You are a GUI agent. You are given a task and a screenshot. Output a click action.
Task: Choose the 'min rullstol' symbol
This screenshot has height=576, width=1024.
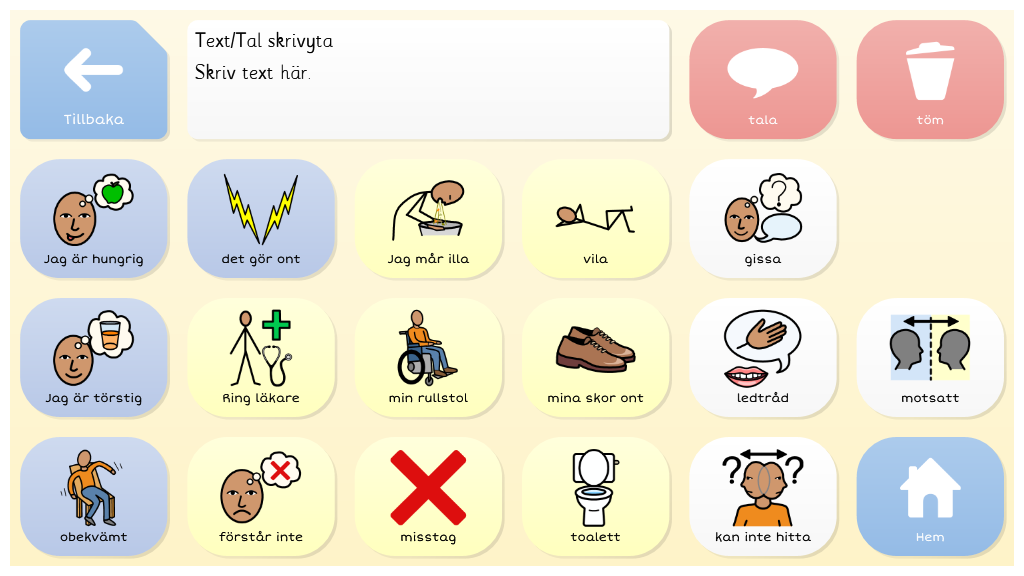(x=428, y=358)
